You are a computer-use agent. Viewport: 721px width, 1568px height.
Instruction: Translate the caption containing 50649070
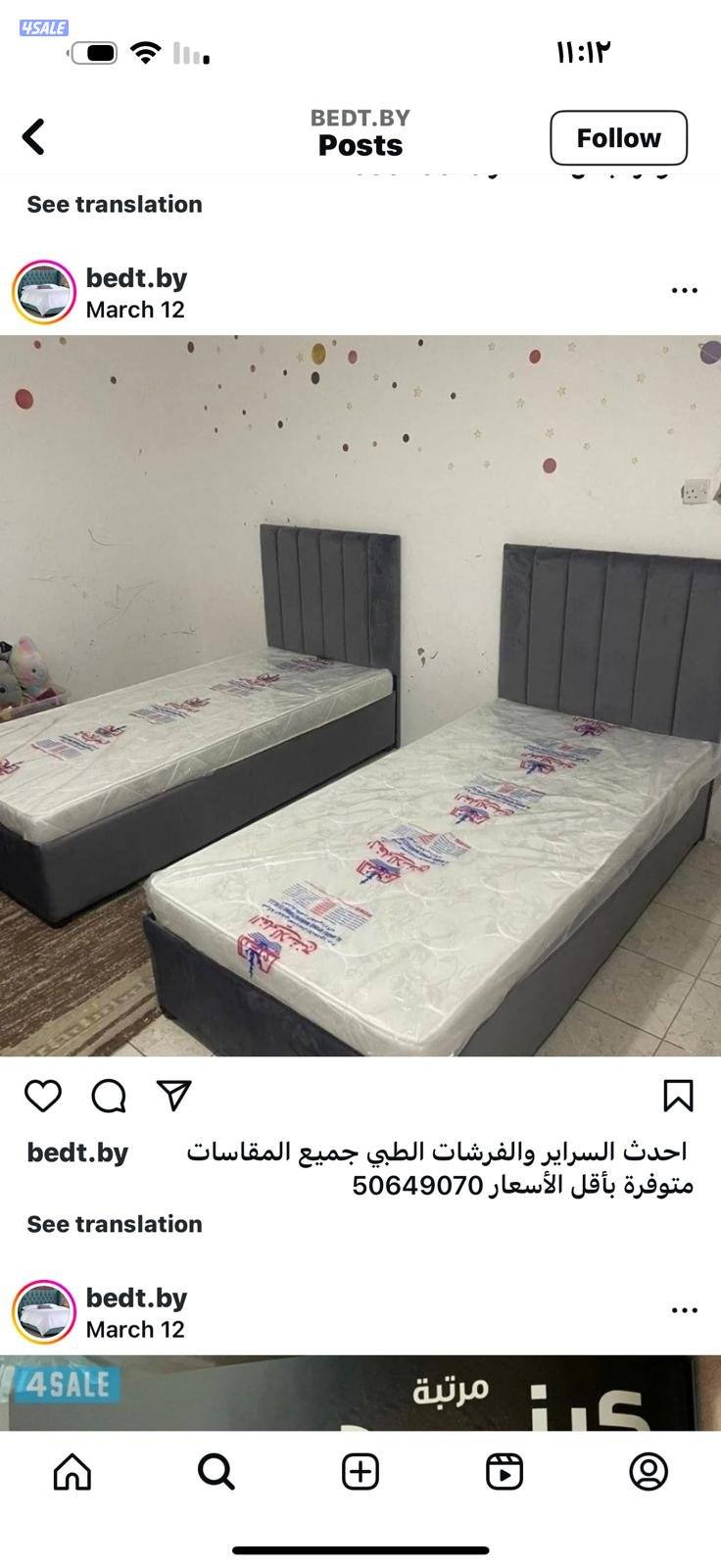click(115, 1224)
